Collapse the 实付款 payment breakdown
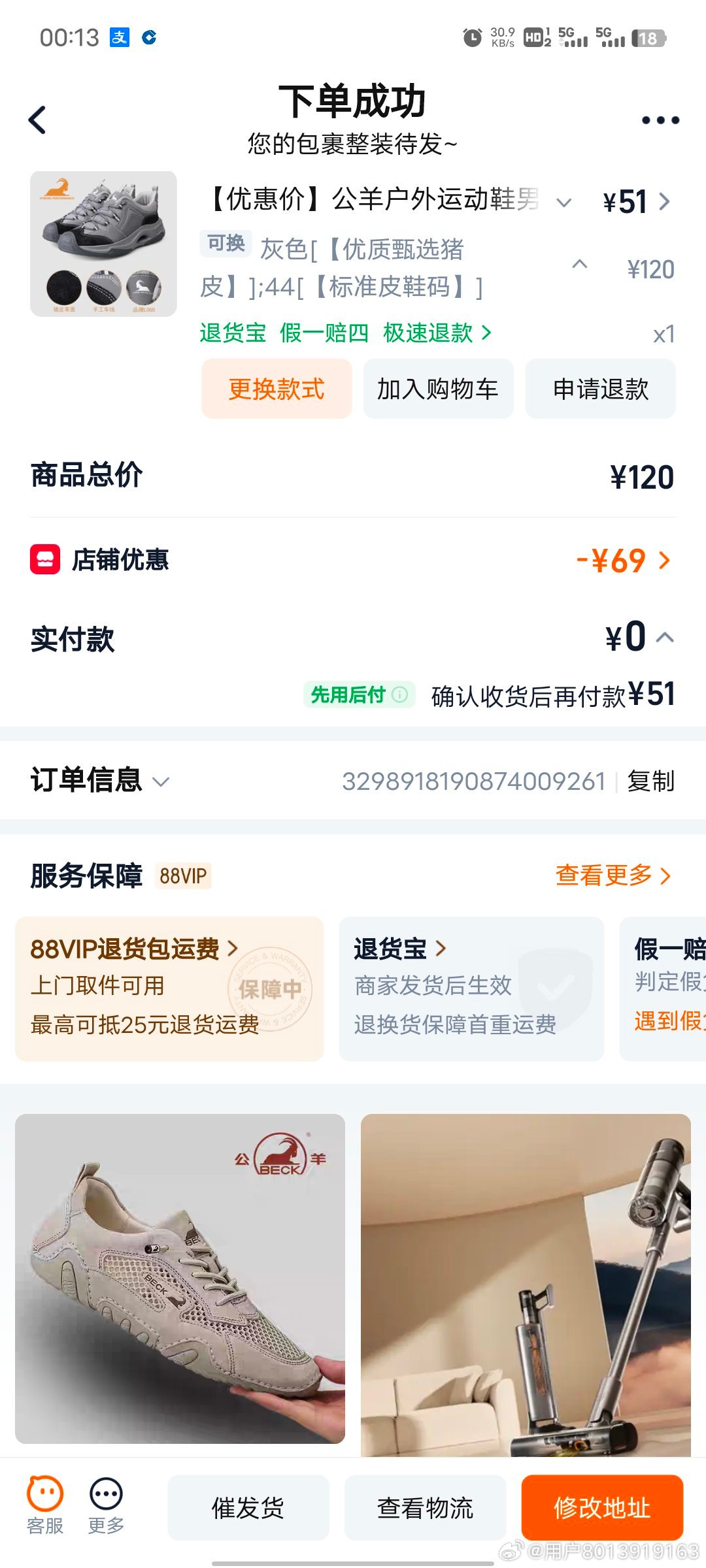Viewport: 706px width, 1568px height. pos(665,638)
